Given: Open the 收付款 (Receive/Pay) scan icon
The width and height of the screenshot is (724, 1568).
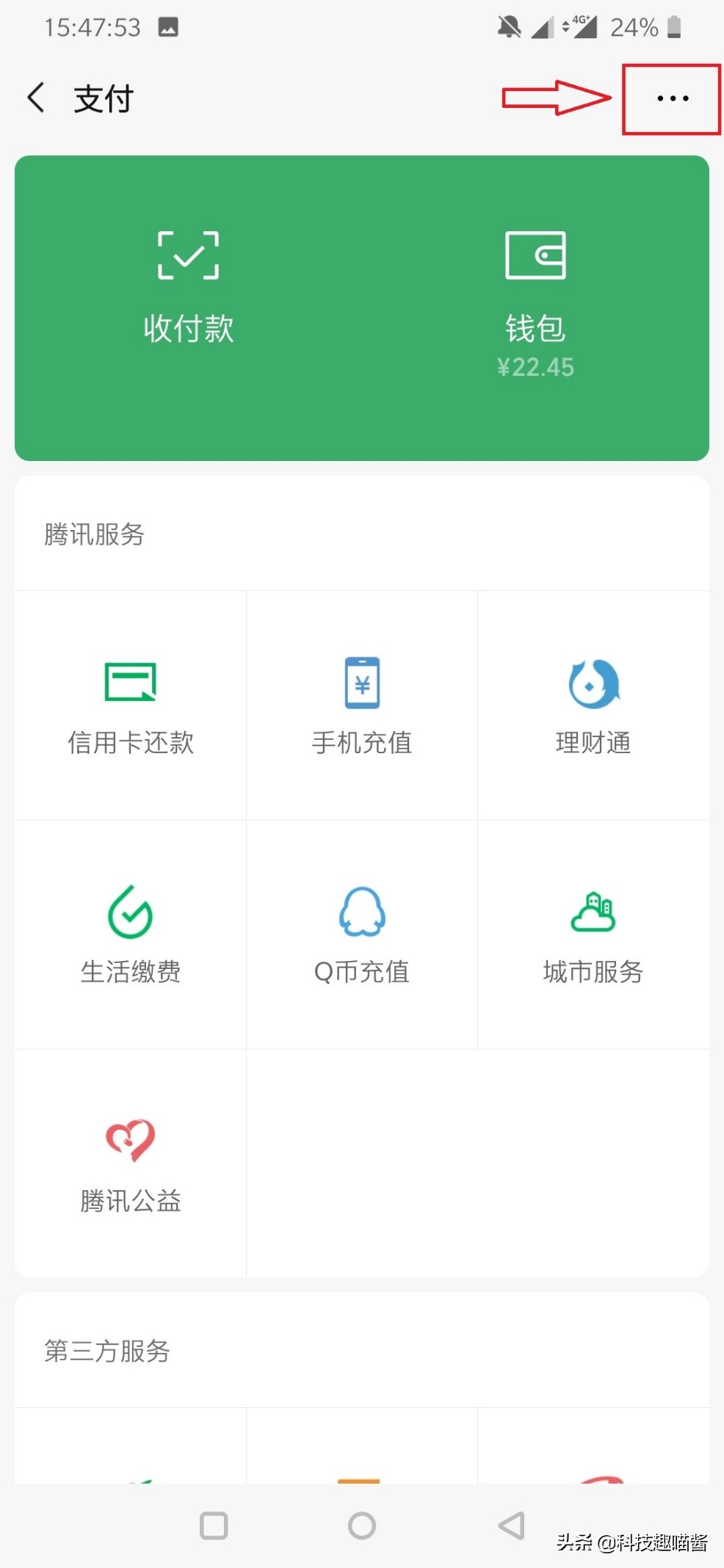Looking at the screenshot, I should [187, 257].
